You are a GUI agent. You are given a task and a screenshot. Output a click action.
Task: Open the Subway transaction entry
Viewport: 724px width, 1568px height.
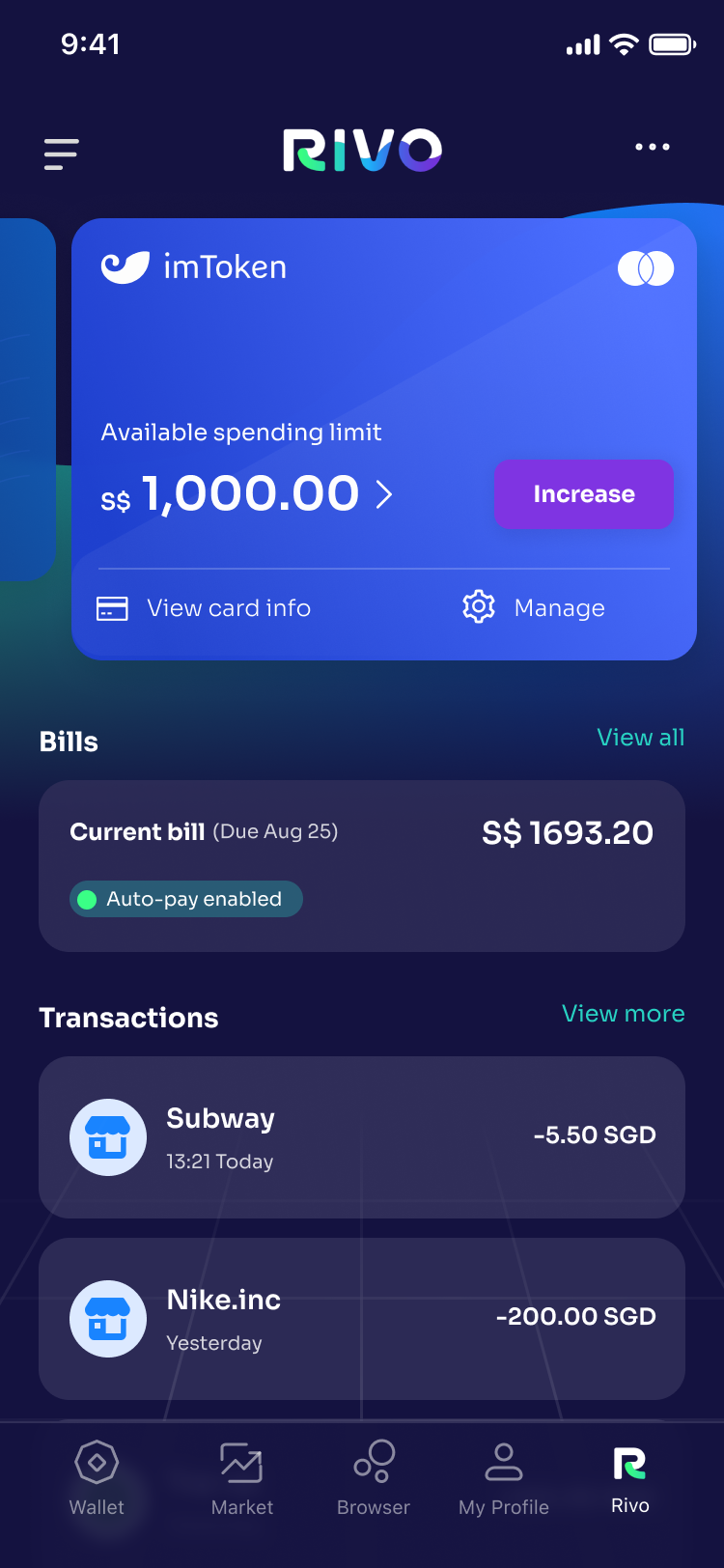(x=362, y=1137)
